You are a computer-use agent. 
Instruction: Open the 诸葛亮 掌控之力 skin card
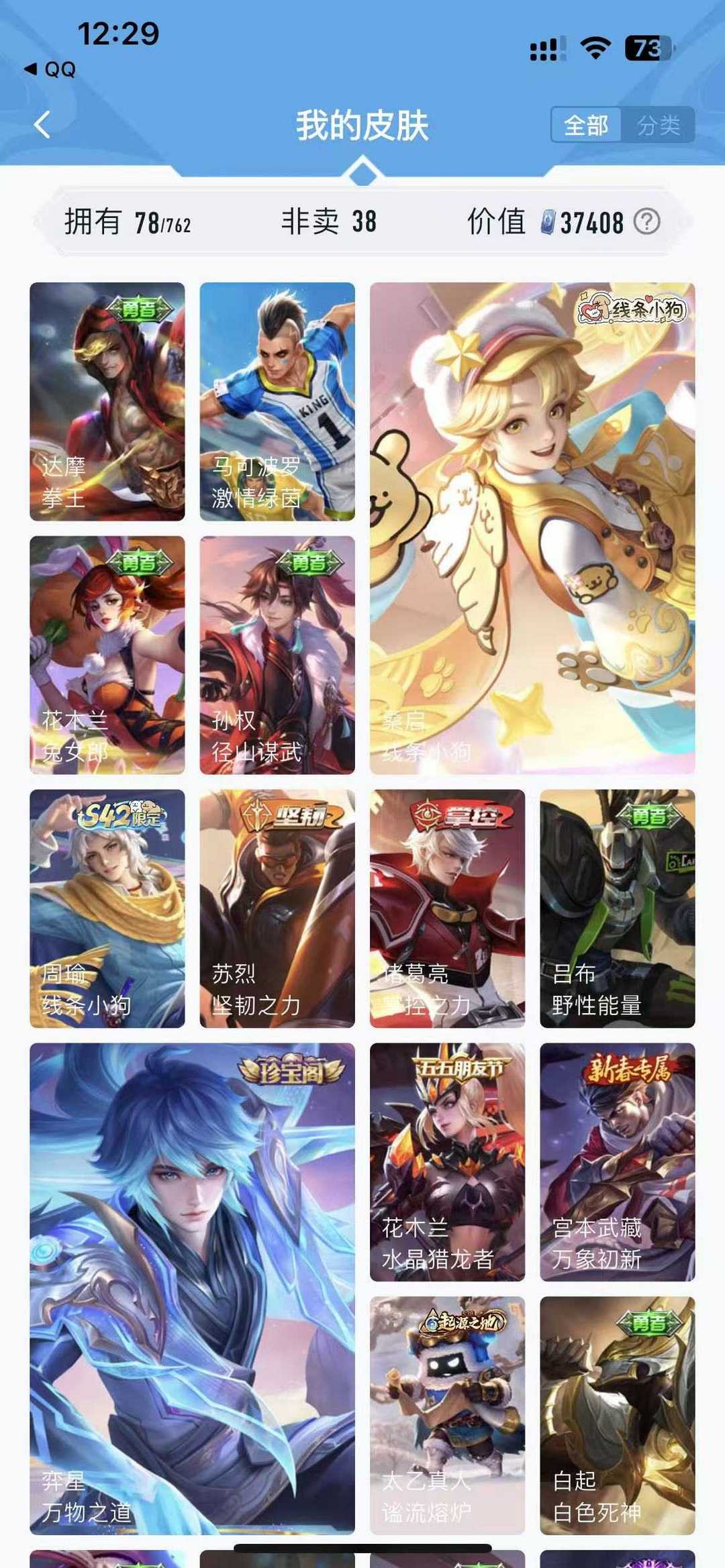(447, 908)
